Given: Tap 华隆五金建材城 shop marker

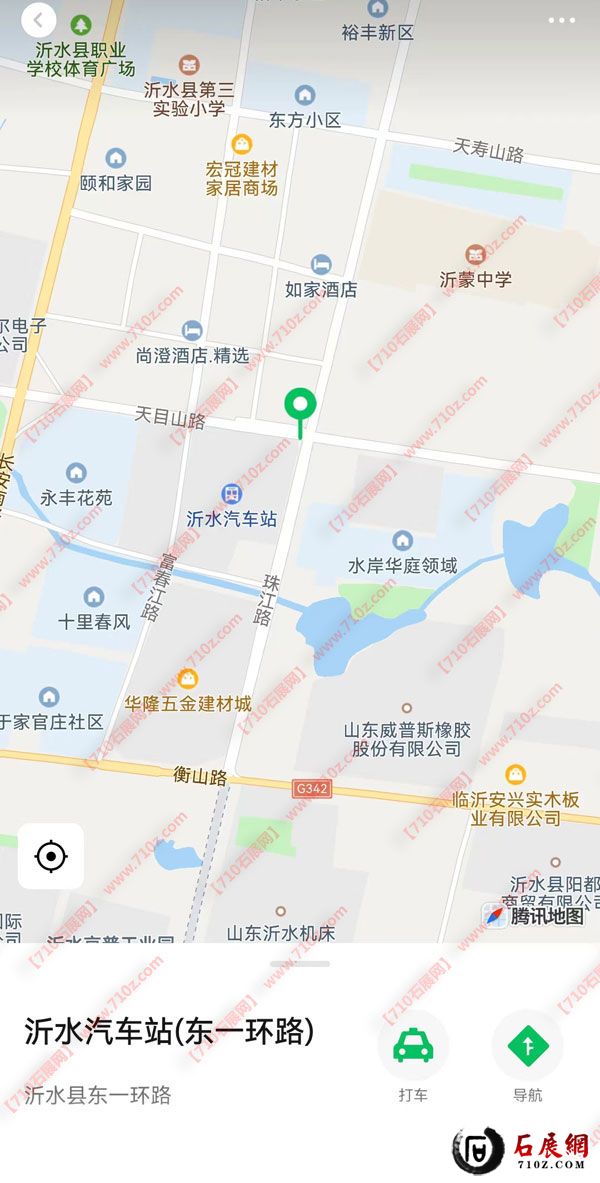Looking at the screenshot, I should click(x=187, y=679).
